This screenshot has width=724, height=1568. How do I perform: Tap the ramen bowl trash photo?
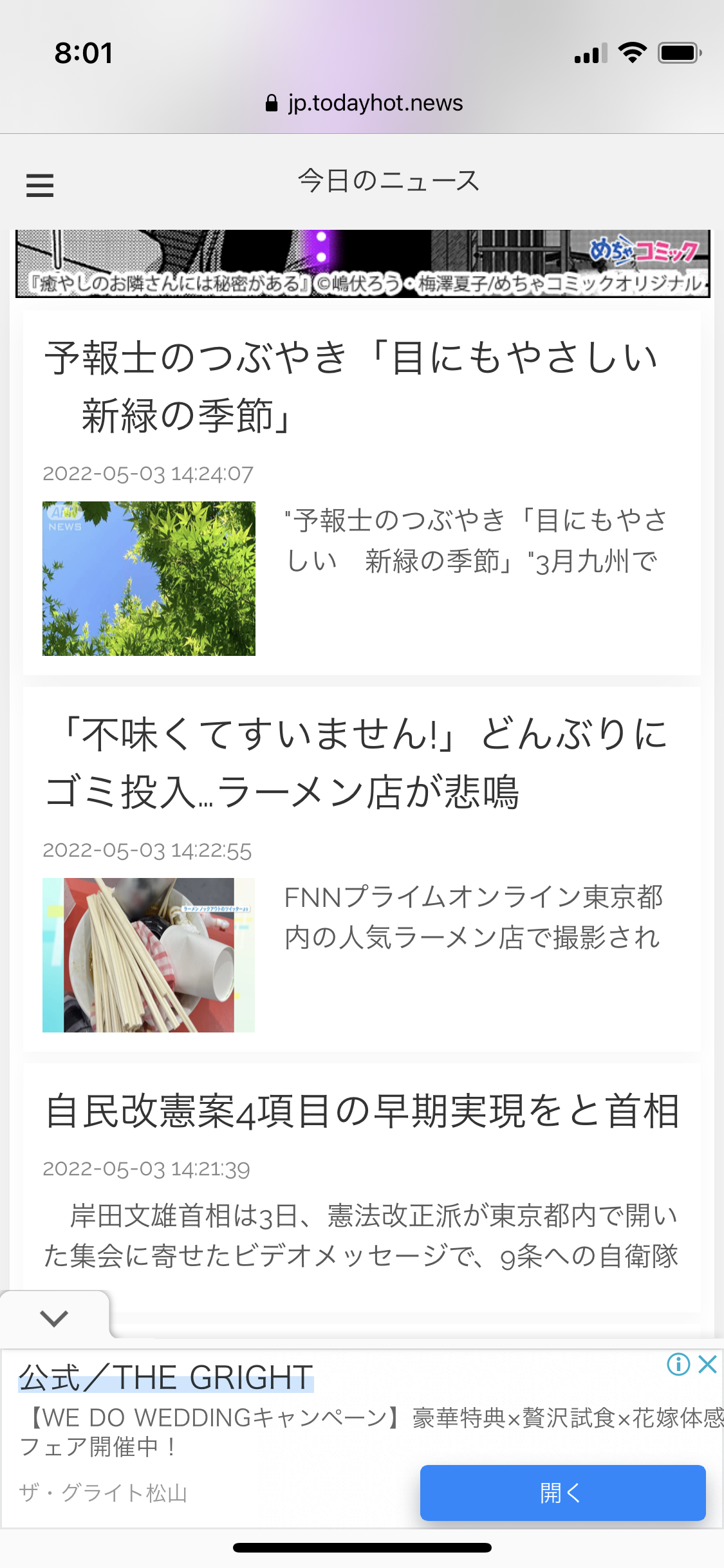pyautogui.click(x=149, y=955)
